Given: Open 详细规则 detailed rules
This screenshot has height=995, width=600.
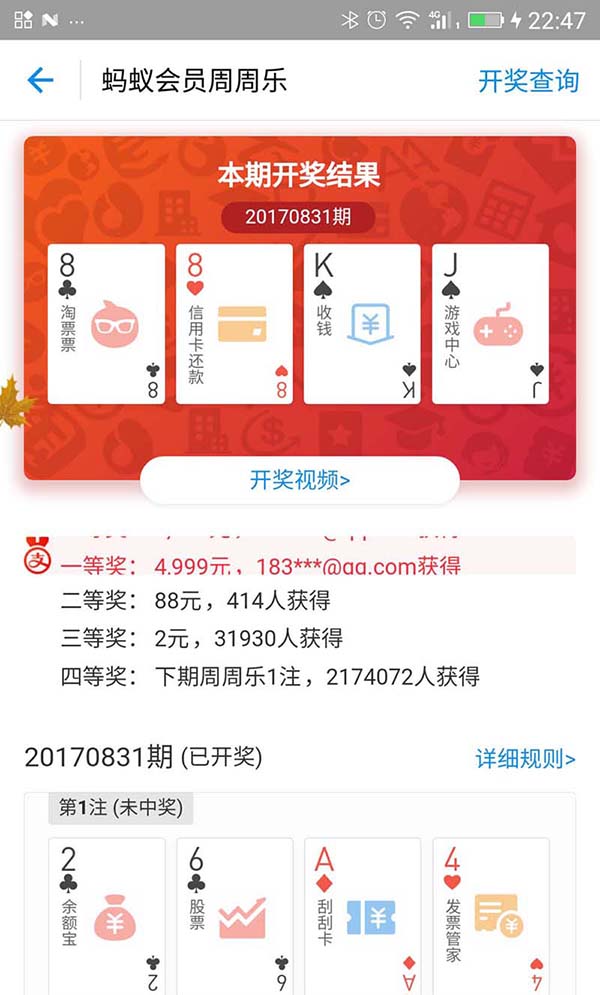Looking at the screenshot, I should coord(525,758).
